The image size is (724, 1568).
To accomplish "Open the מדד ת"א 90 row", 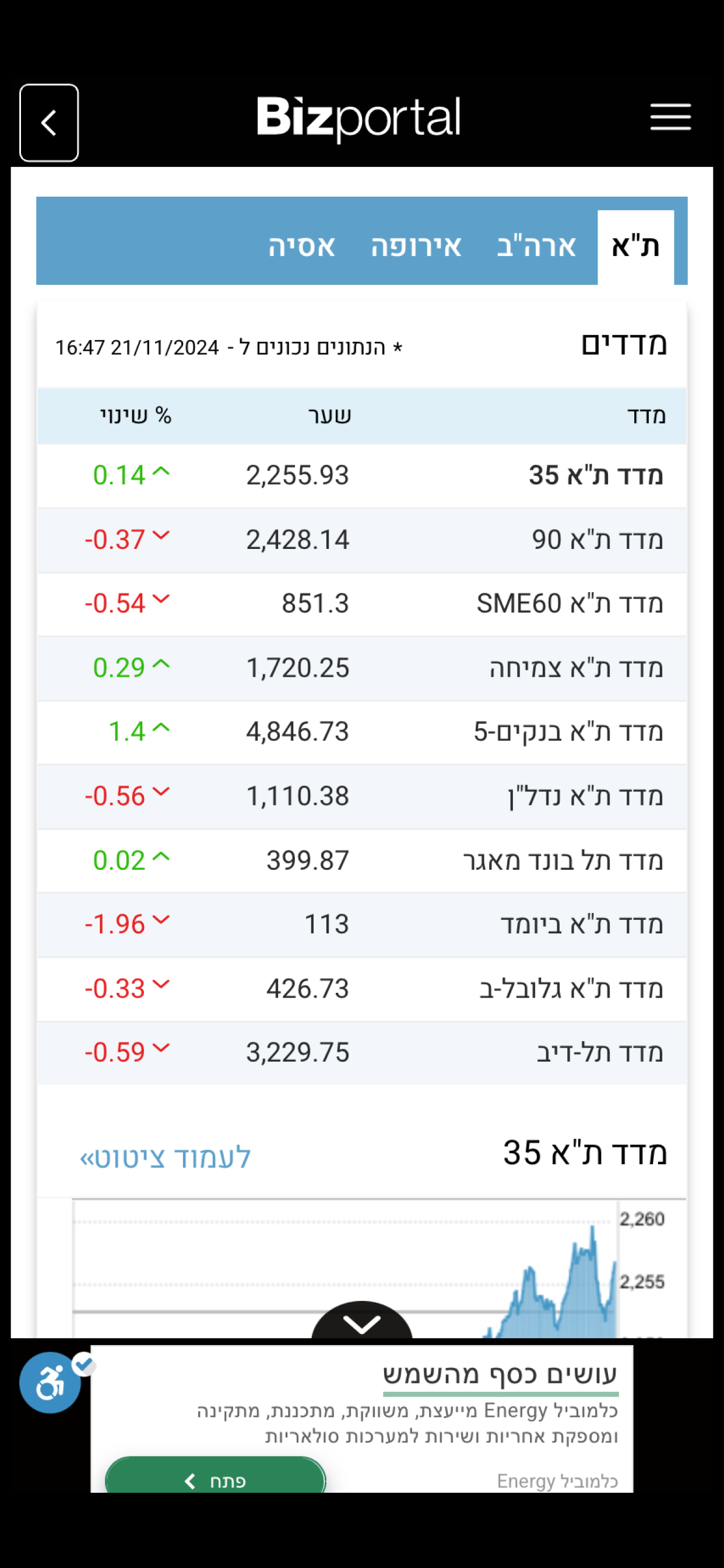I will coord(362,540).
